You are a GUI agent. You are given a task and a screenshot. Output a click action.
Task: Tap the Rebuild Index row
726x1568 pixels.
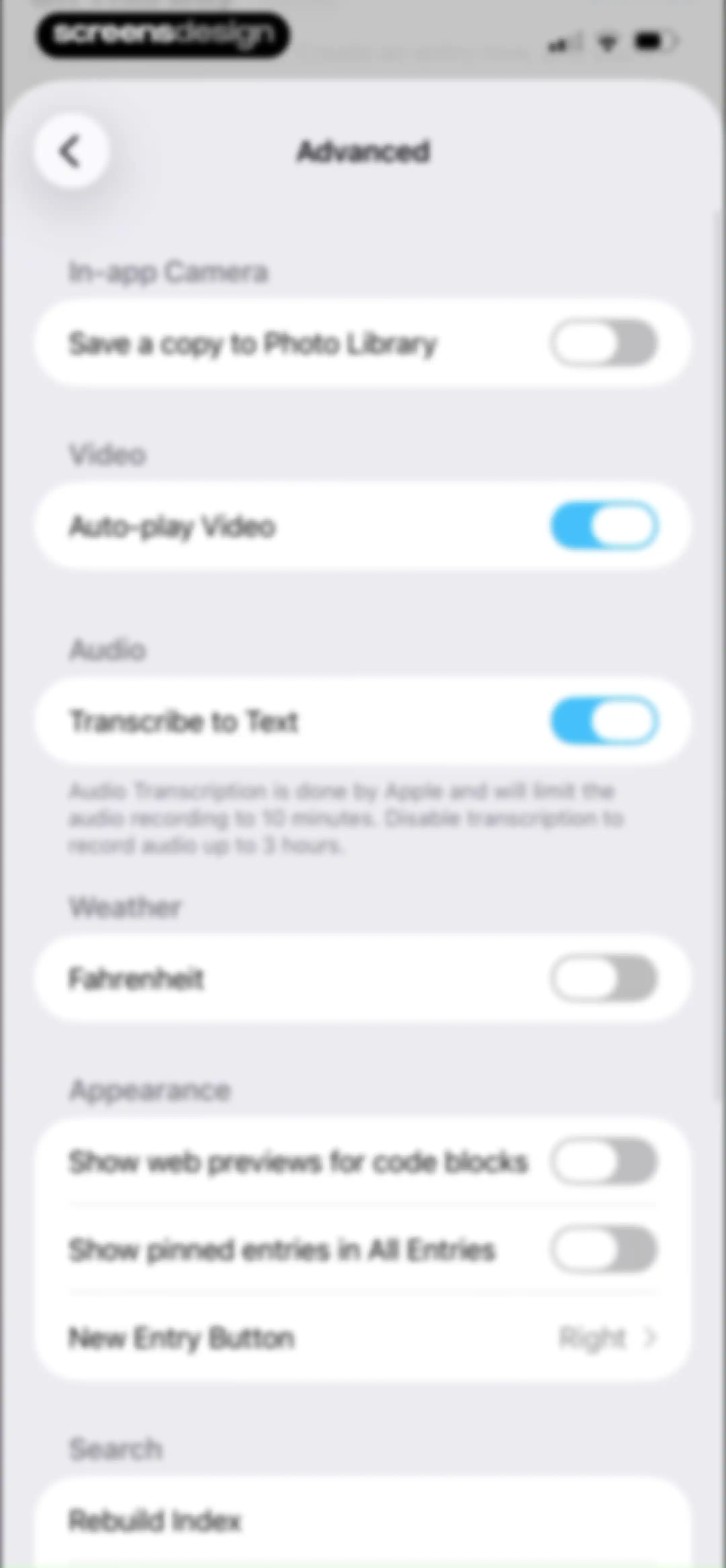coord(363,1521)
